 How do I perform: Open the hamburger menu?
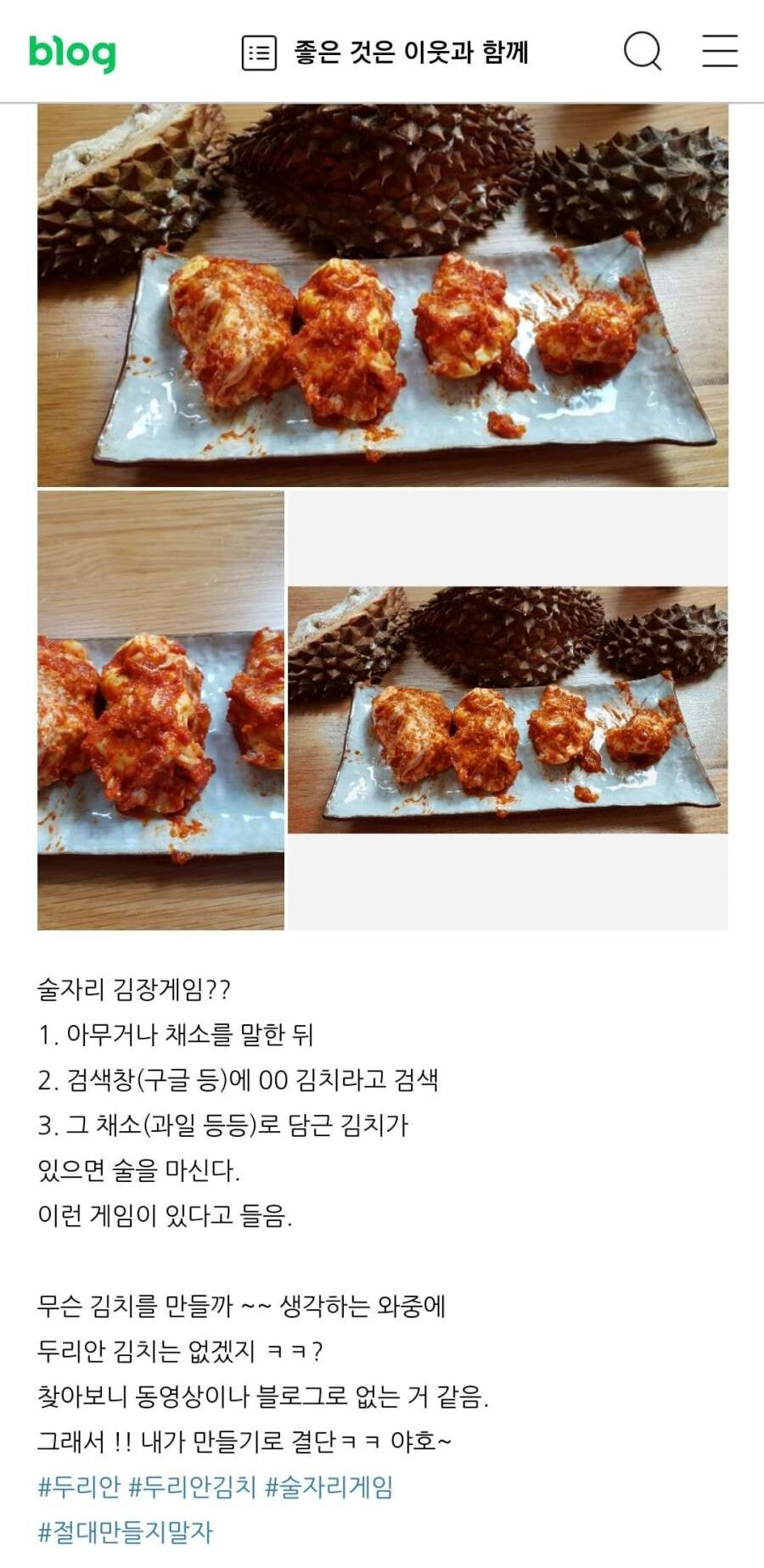(719, 52)
